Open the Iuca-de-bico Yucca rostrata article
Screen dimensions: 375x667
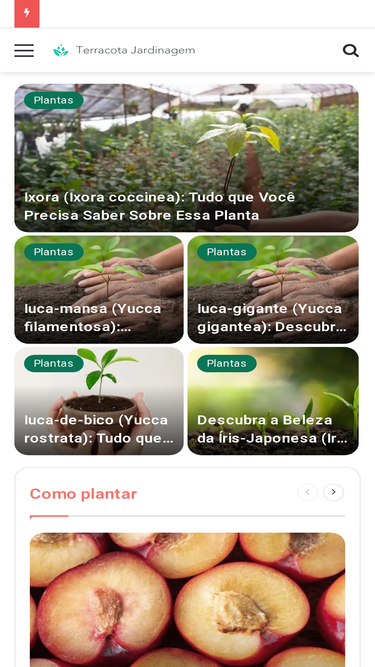click(99, 401)
